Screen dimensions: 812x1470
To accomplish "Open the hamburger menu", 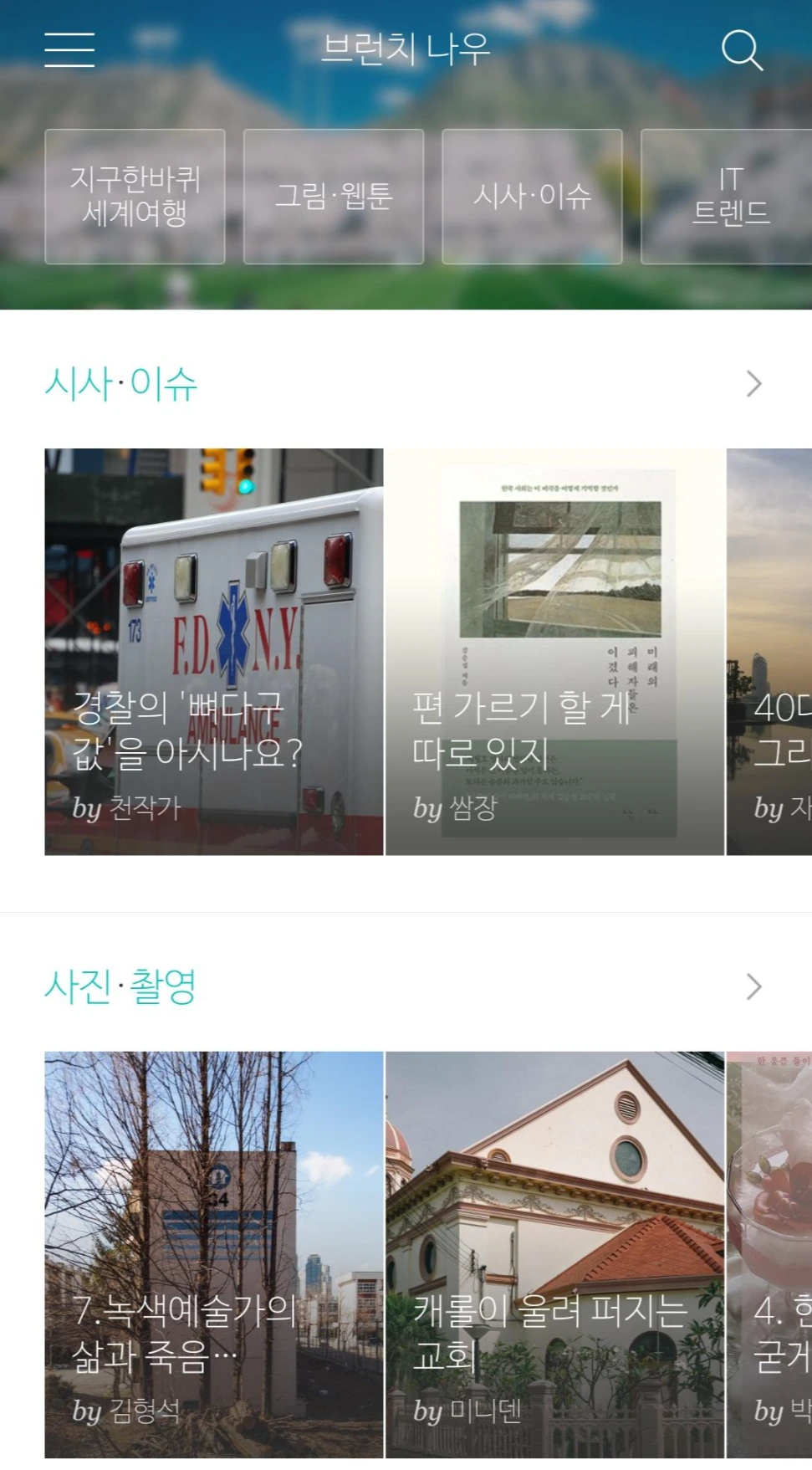I will click(x=69, y=50).
